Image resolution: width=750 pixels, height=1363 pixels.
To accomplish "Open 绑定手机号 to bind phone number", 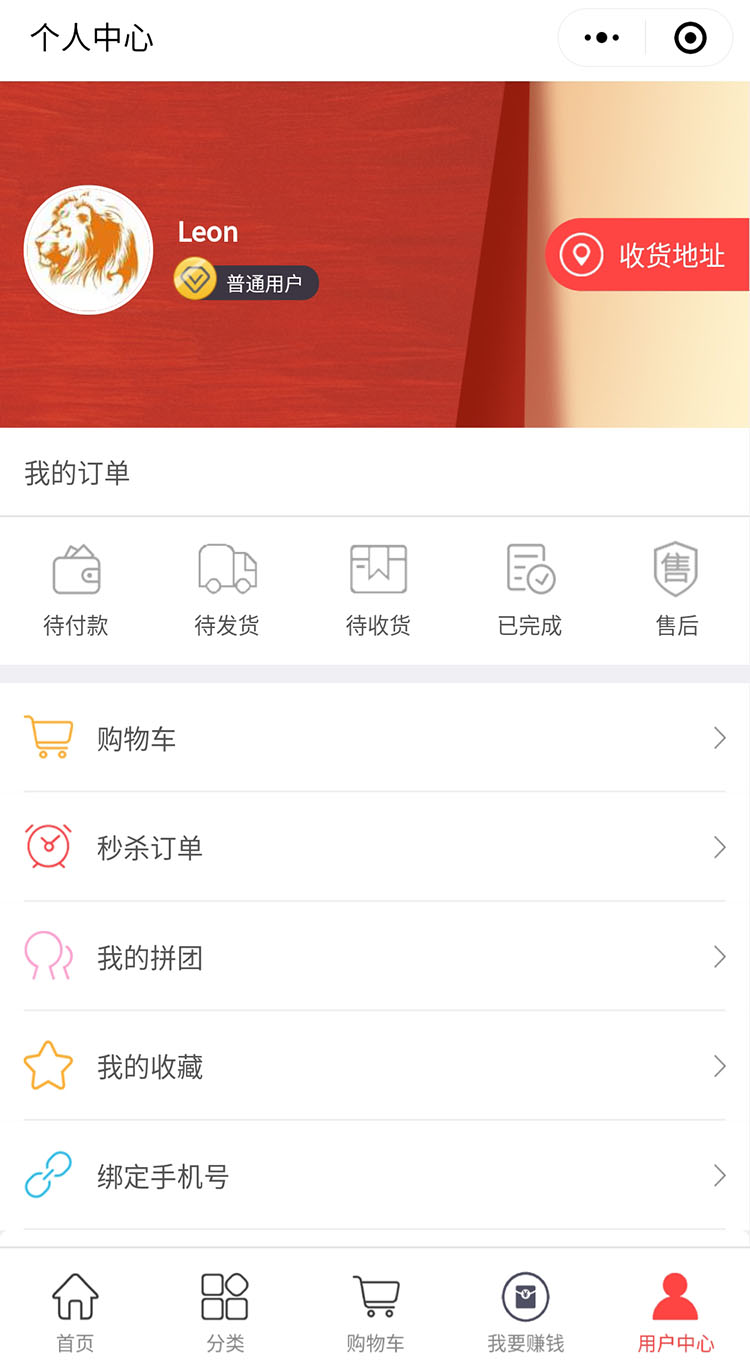I will [x=375, y=1176].
